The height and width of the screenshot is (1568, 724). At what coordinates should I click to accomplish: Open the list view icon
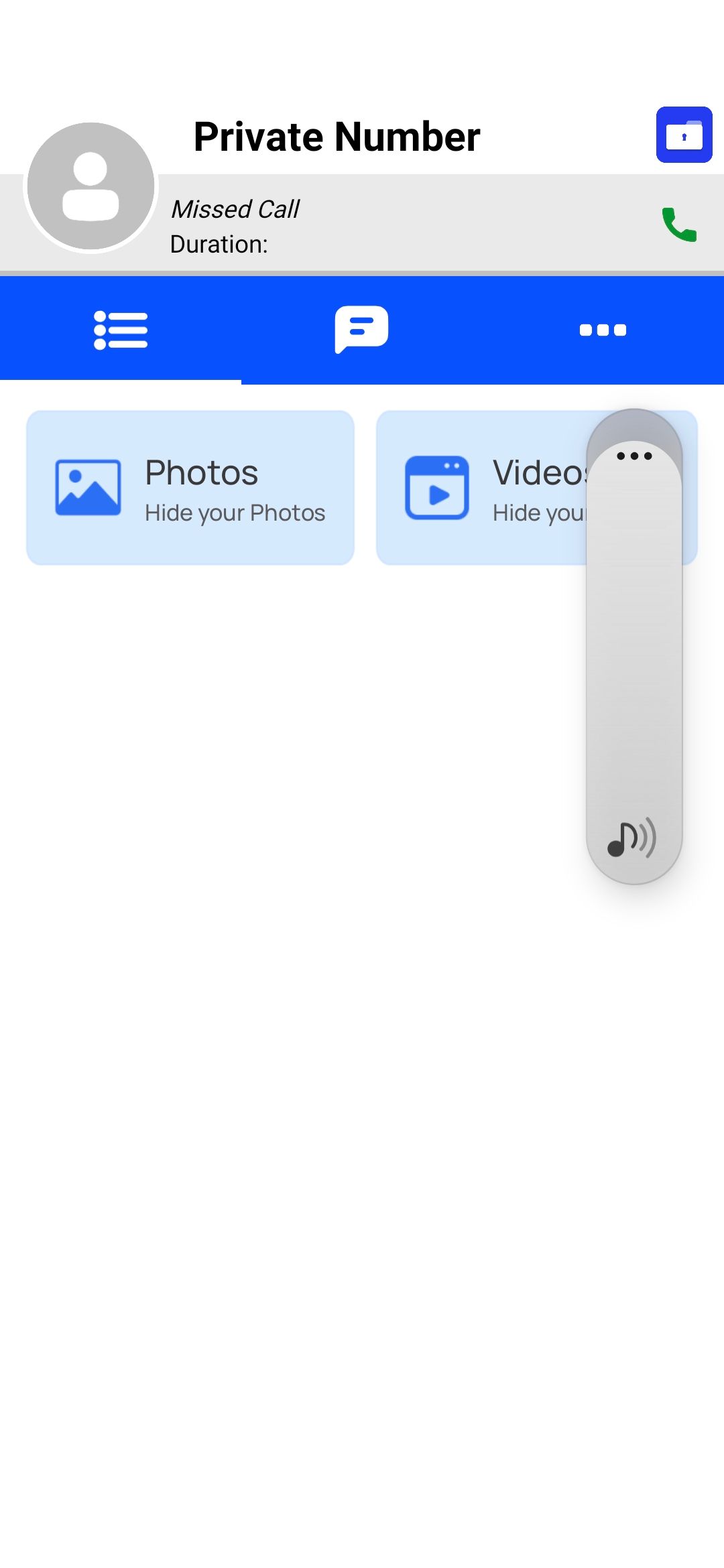(x=121, y=329)
